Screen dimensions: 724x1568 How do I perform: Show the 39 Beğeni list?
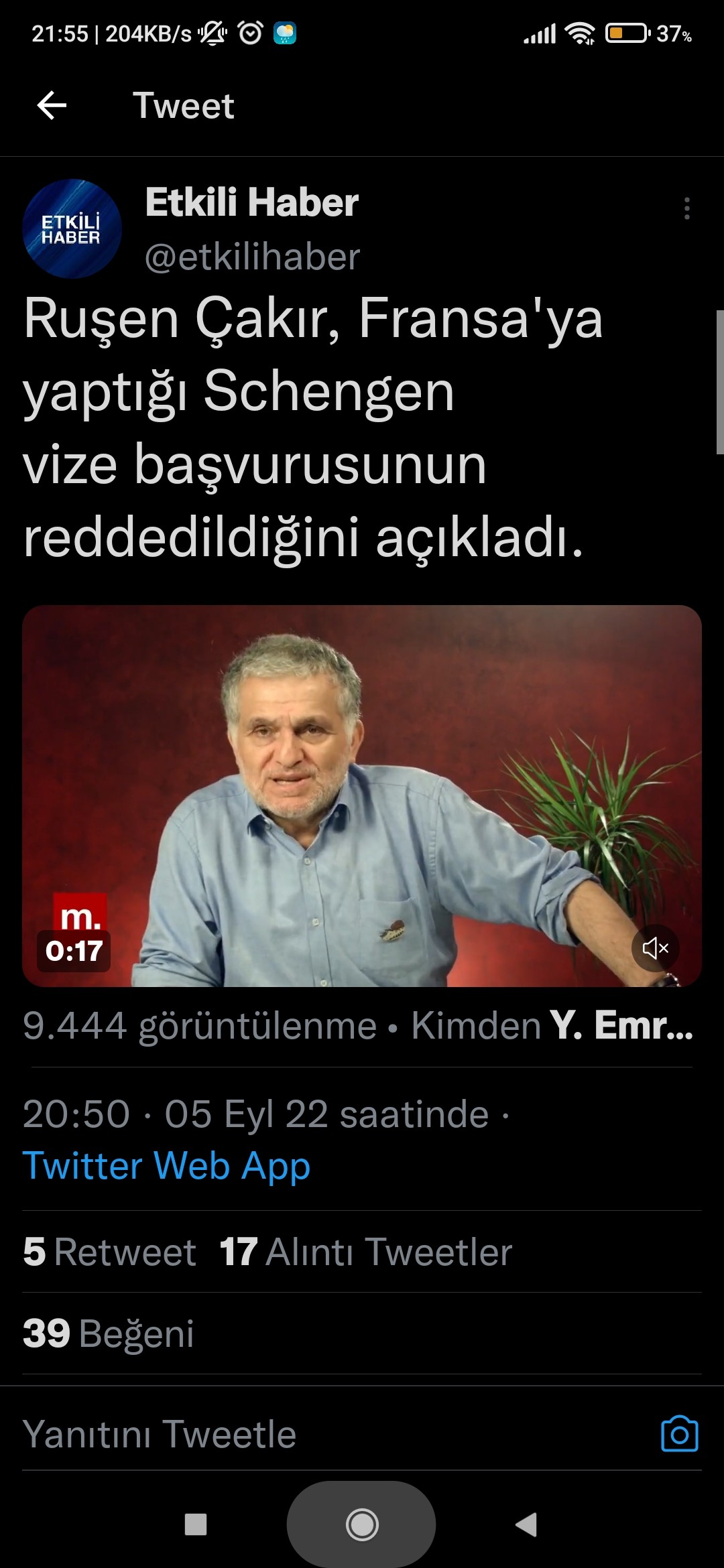point(109,1333)
